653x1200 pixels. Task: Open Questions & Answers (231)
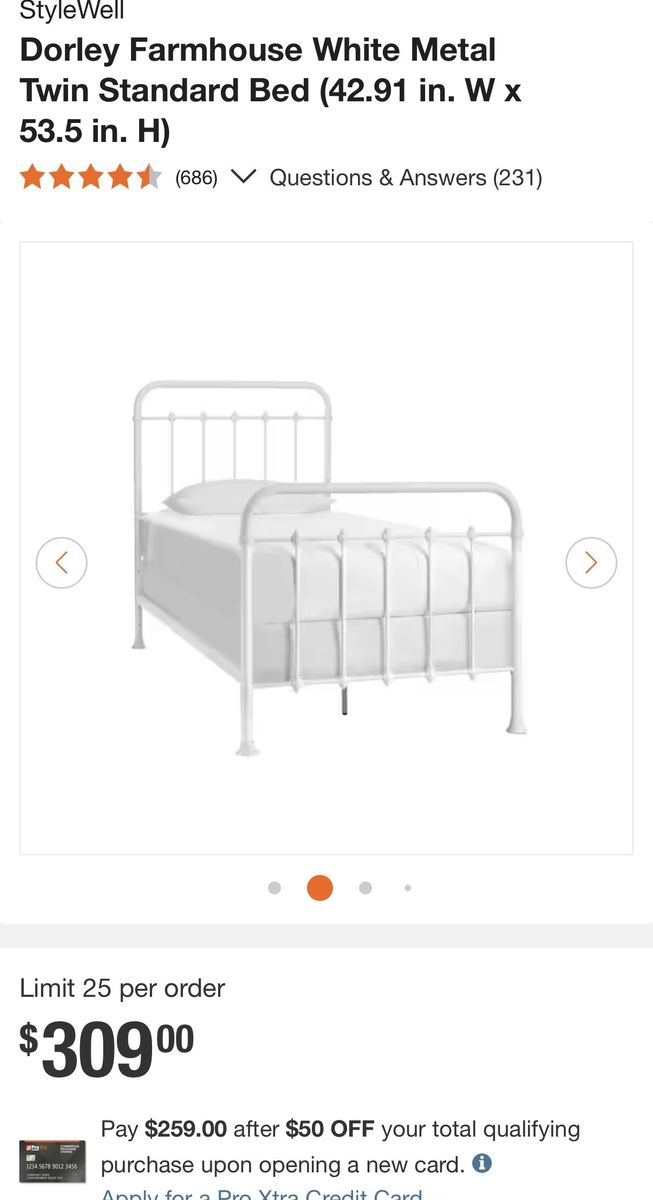(405, 178)
